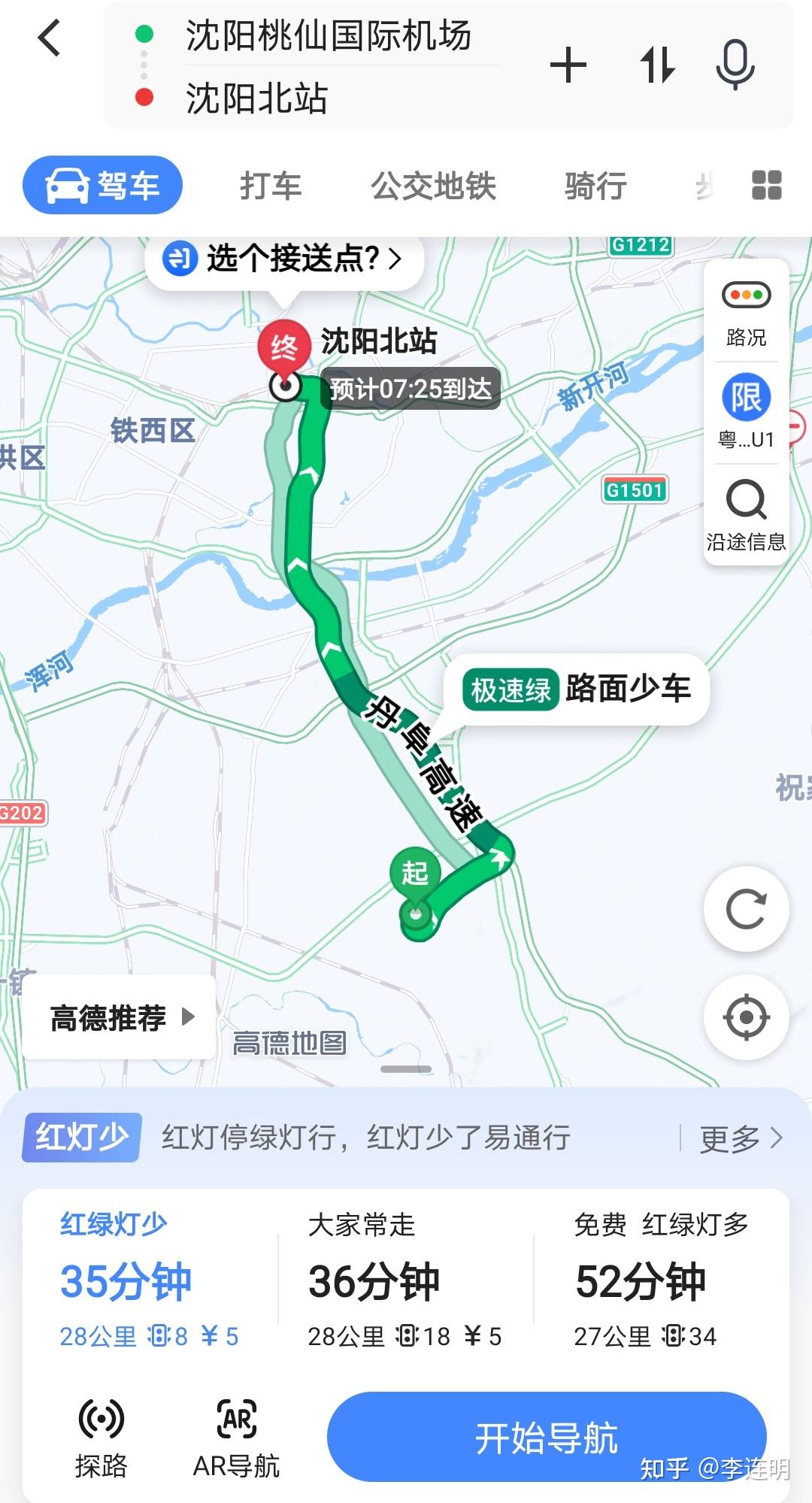Screen dimensions: 812x1503
Task: Add a waypoint with the plus icon
Action: tap(568, 65)
